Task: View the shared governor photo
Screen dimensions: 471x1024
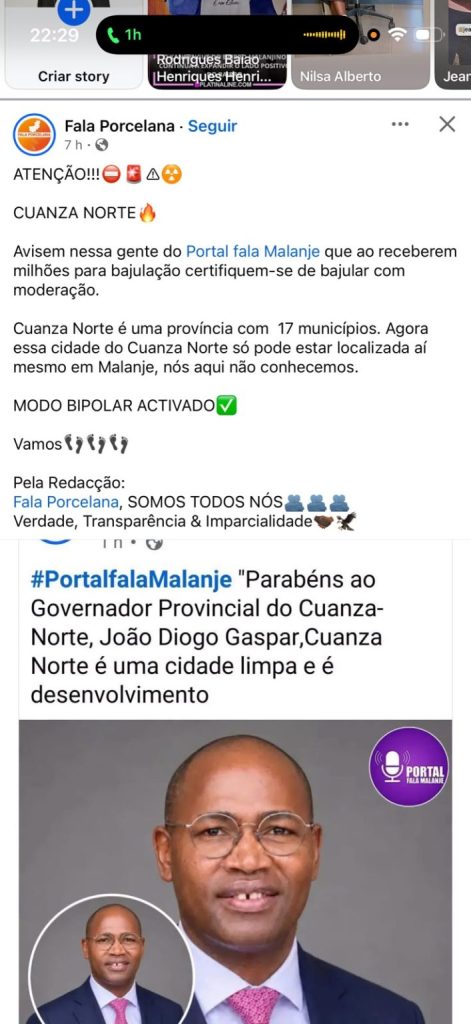Action: 235,872
